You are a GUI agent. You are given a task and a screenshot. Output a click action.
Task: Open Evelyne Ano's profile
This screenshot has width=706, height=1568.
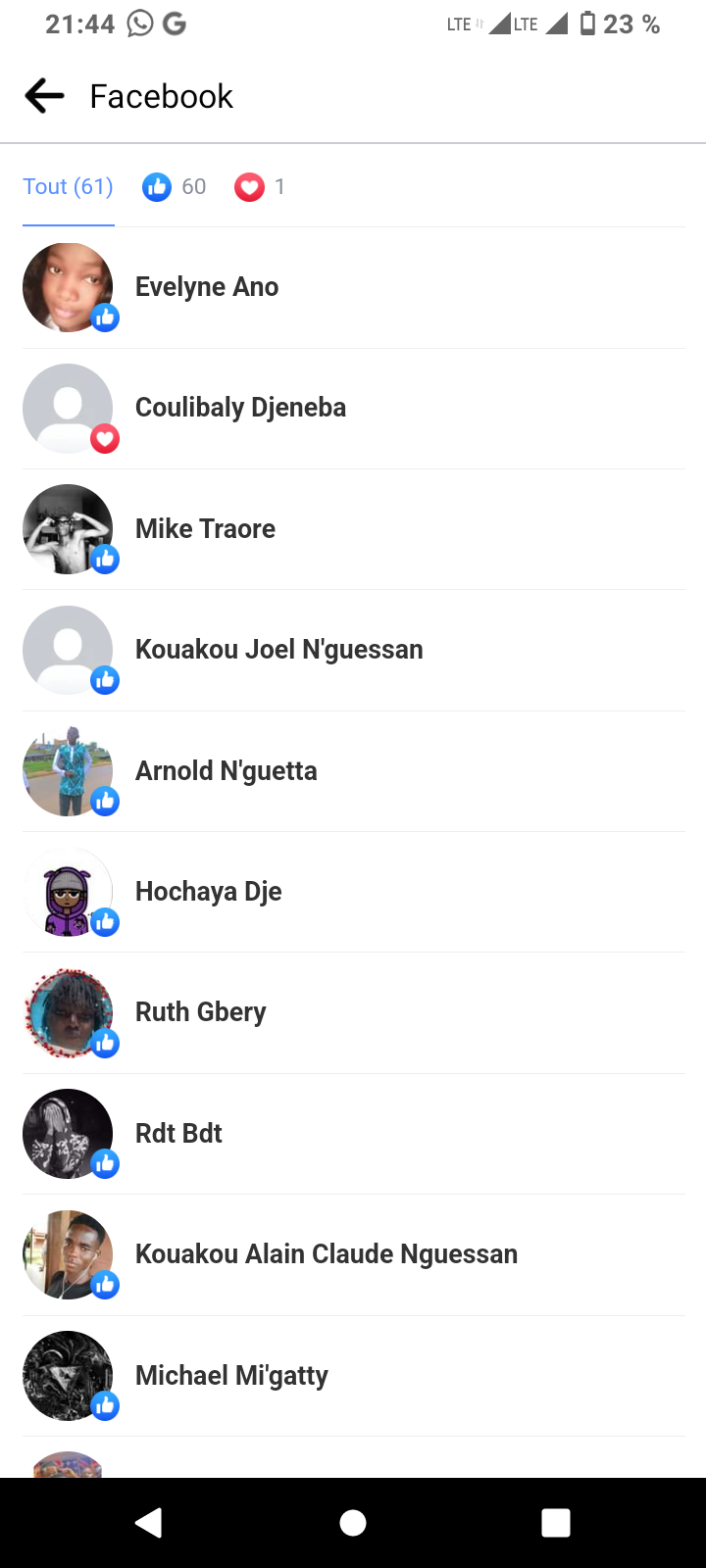(207, 287)
